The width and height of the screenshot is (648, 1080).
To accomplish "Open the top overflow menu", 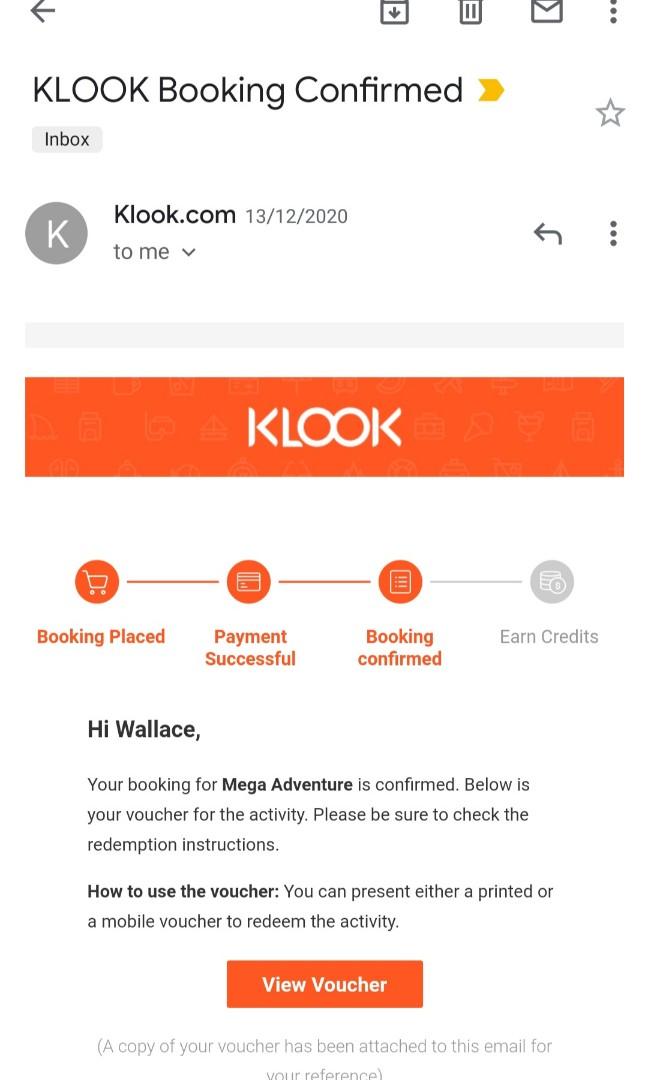I will [x=613, y=11].
